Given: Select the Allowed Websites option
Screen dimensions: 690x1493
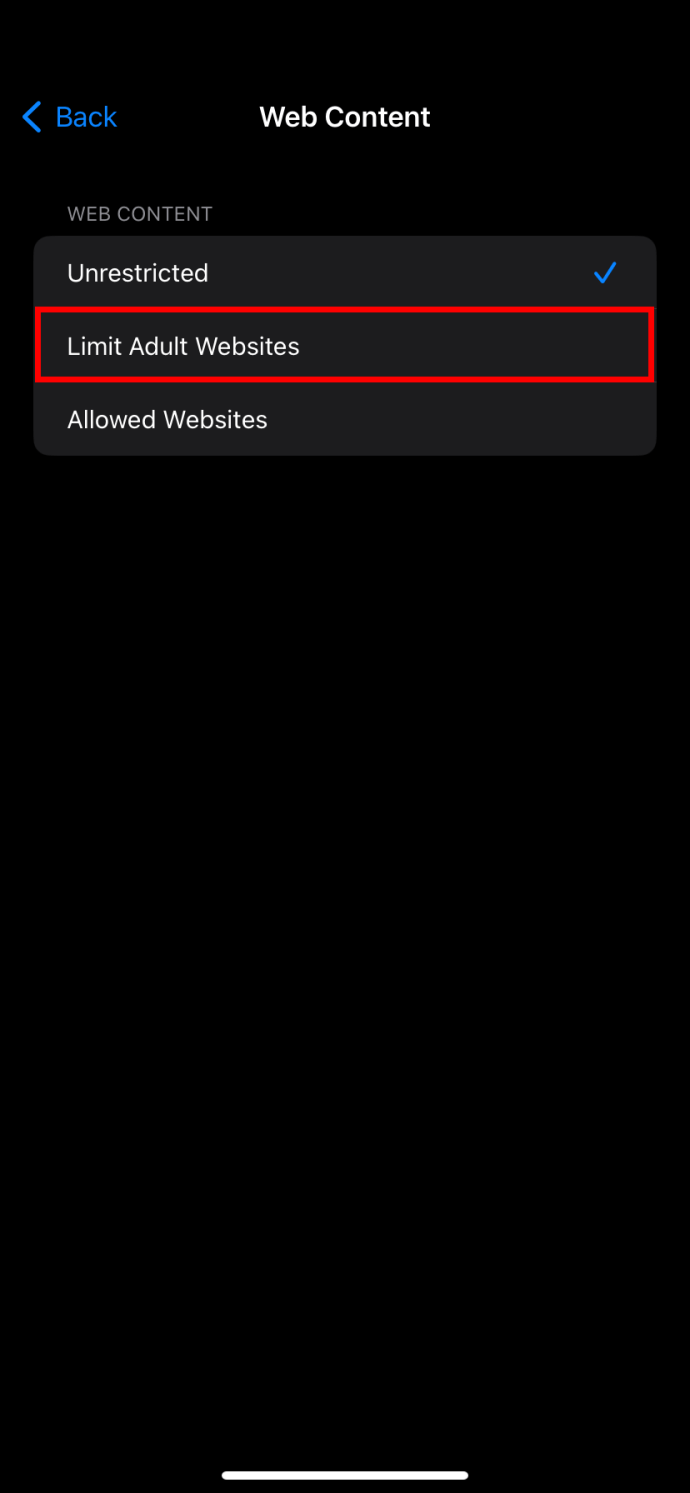Looking at the screenshot, I should (x=345, y=419).
